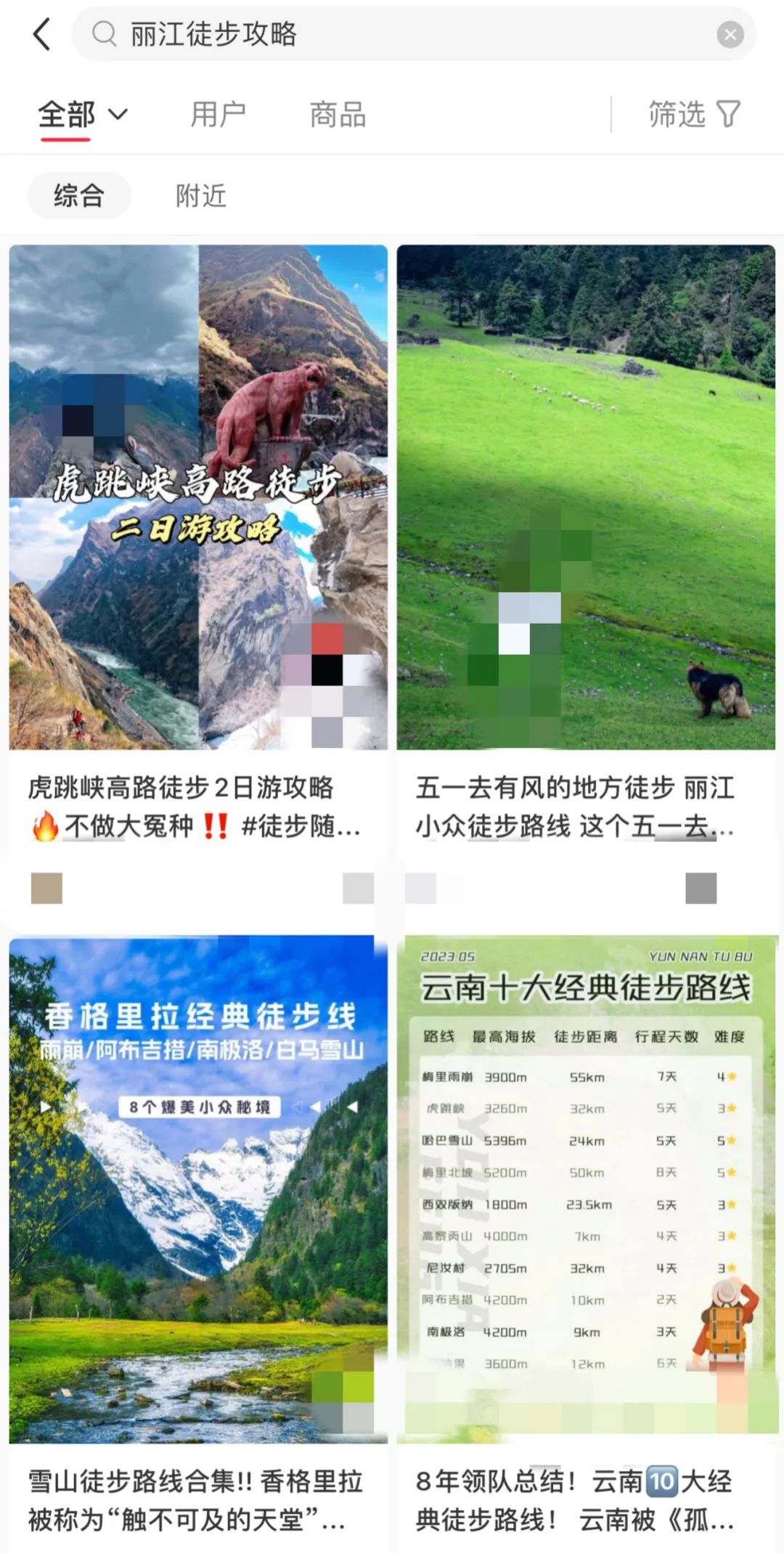Enable the 附近 filter chip
This screenshot has width=784, height=1553.
[201, 194]
